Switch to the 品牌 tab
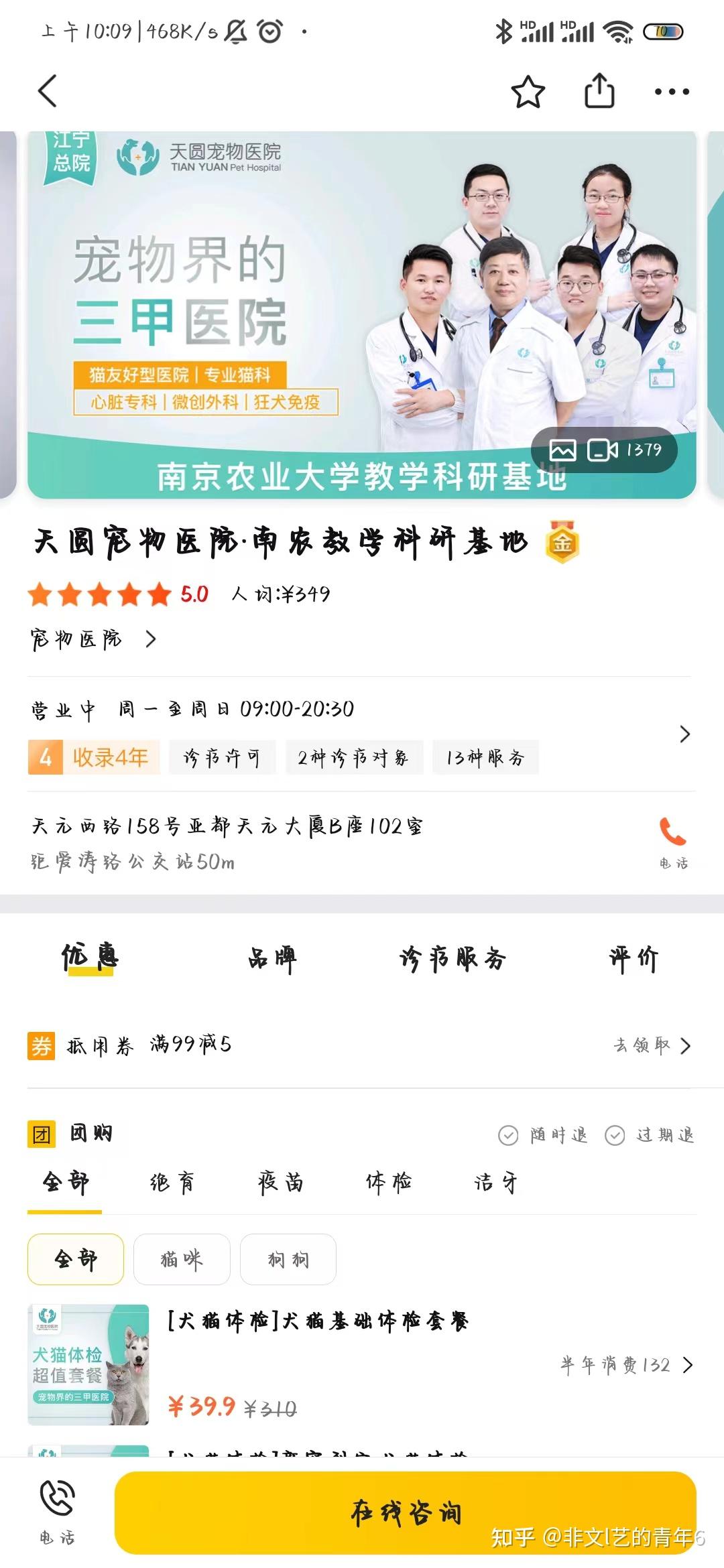Viewport: 724px width, 1568px height. (272, 958)
